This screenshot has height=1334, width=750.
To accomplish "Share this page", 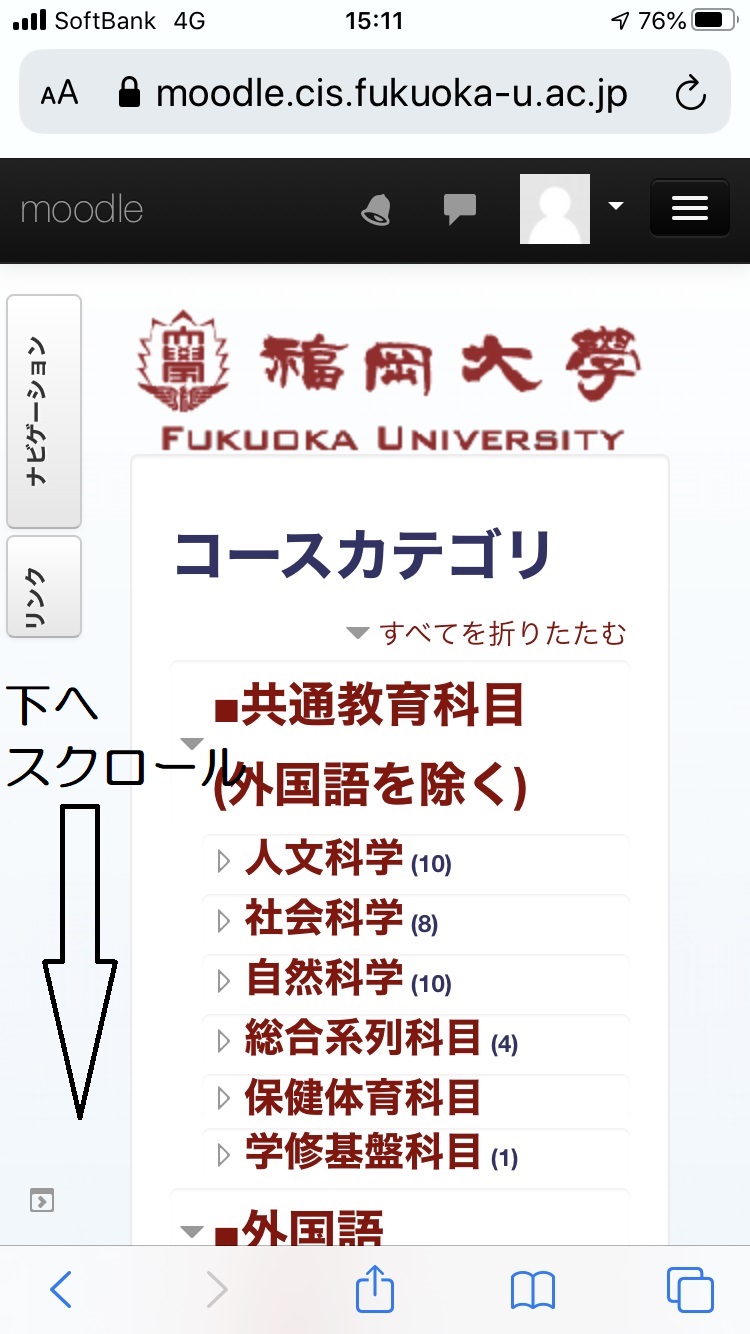I will [375, 1290].
